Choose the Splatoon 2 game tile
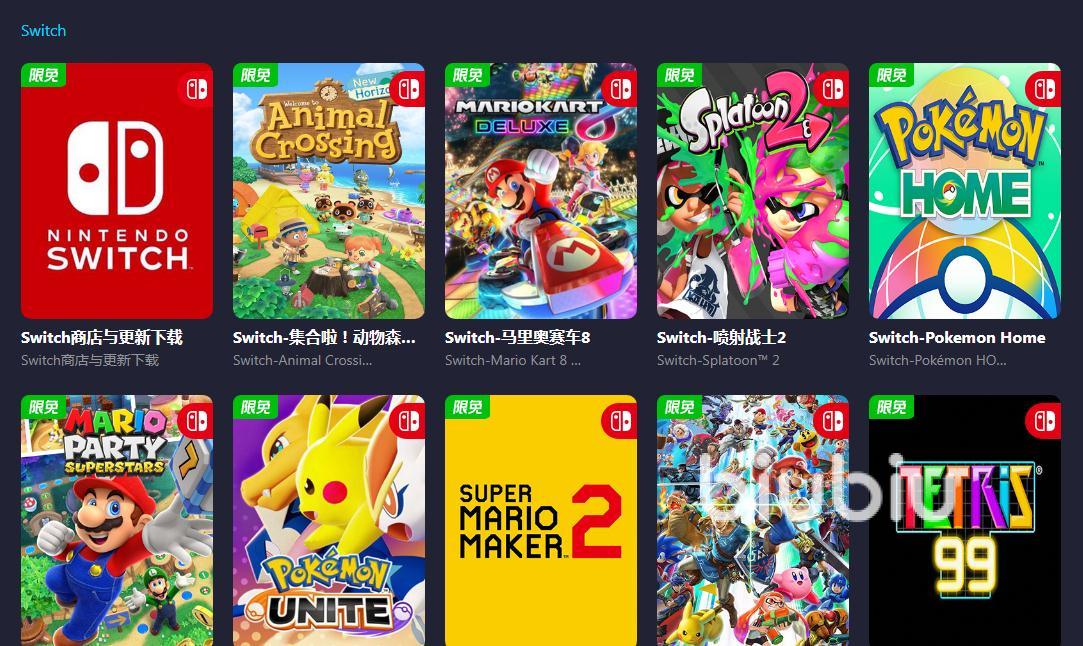The height and width of the screenshot is (646, 1083). click(x=753, y=192)
